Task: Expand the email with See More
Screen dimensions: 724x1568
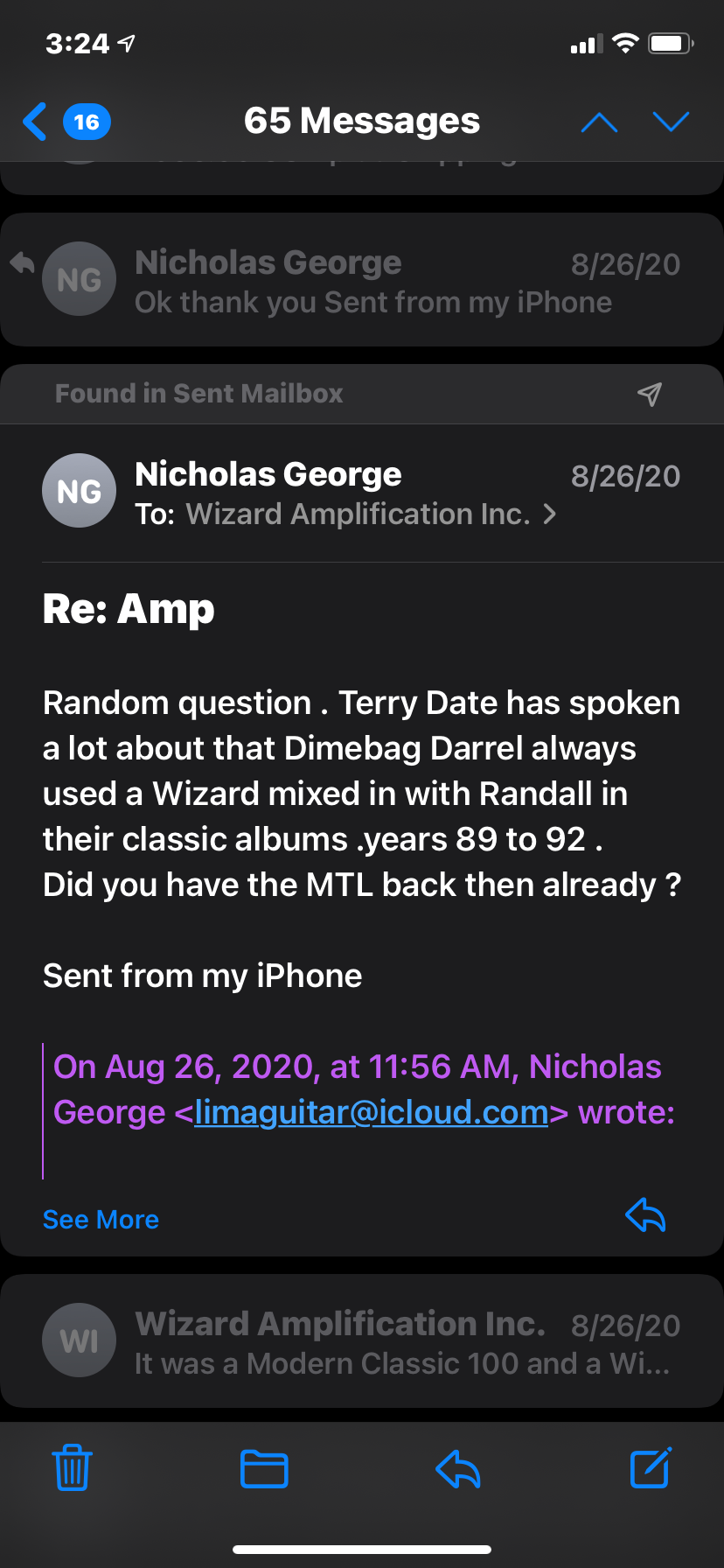Action: pyautogui.click(x=101, y=1219)
